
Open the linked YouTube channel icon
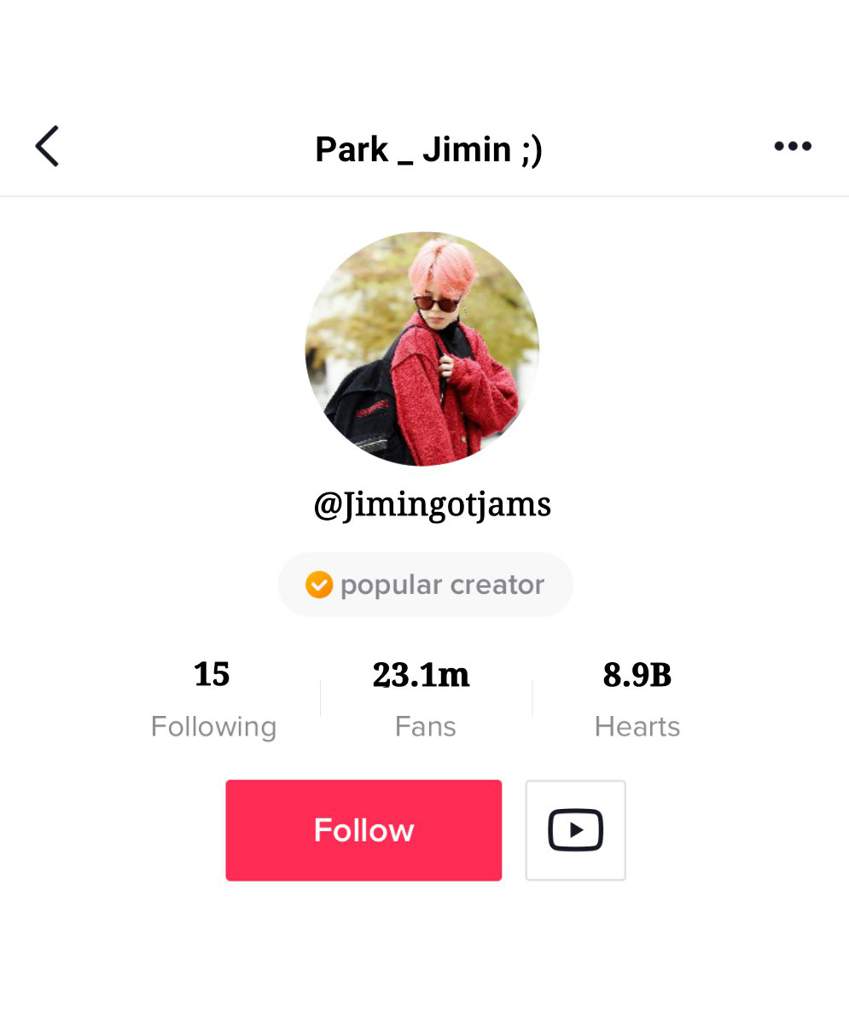tap(575, 830)
